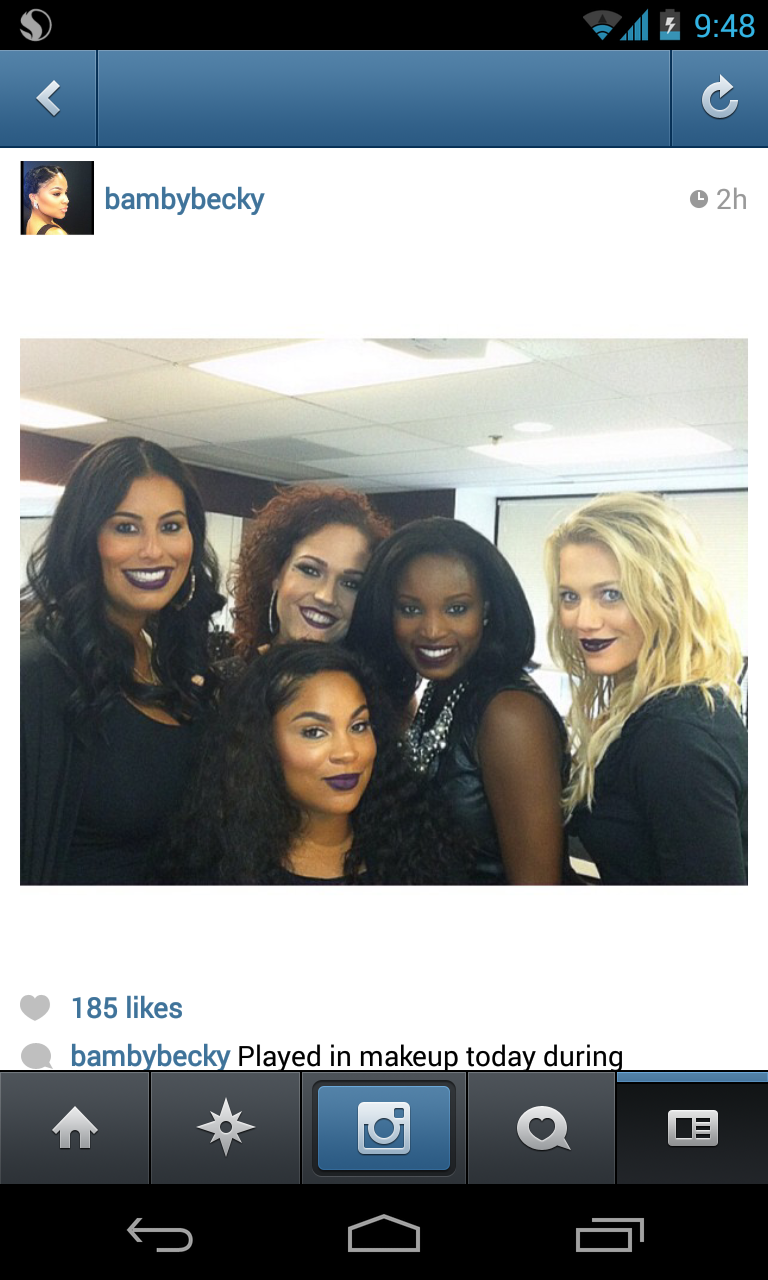Tap the system back button
This screenshot has width=768, height=1280.
click(x=160, y=1236)
